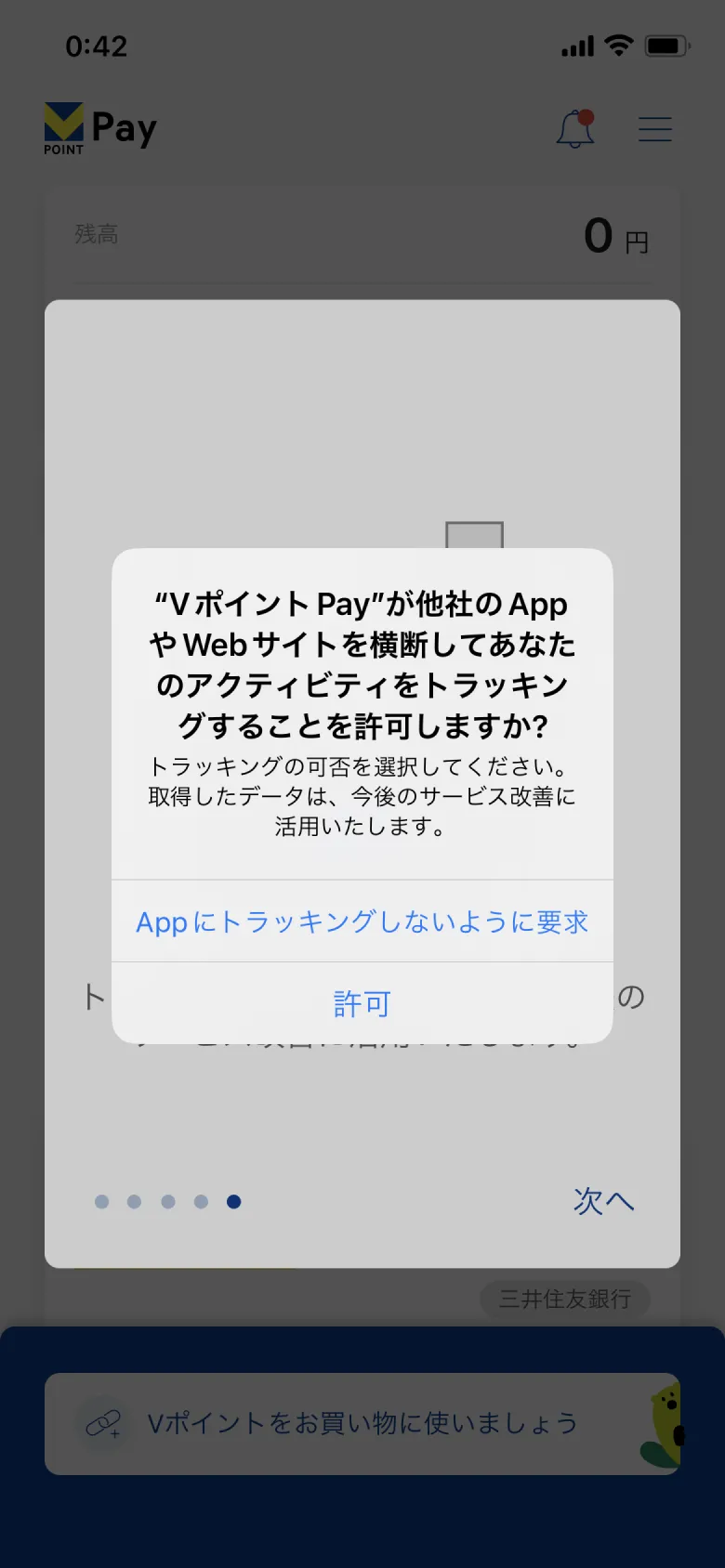This screenshot has width=725, height=1568.
Task: Tap 許可 to allow tracking
Action: (x=362, y=1003)
